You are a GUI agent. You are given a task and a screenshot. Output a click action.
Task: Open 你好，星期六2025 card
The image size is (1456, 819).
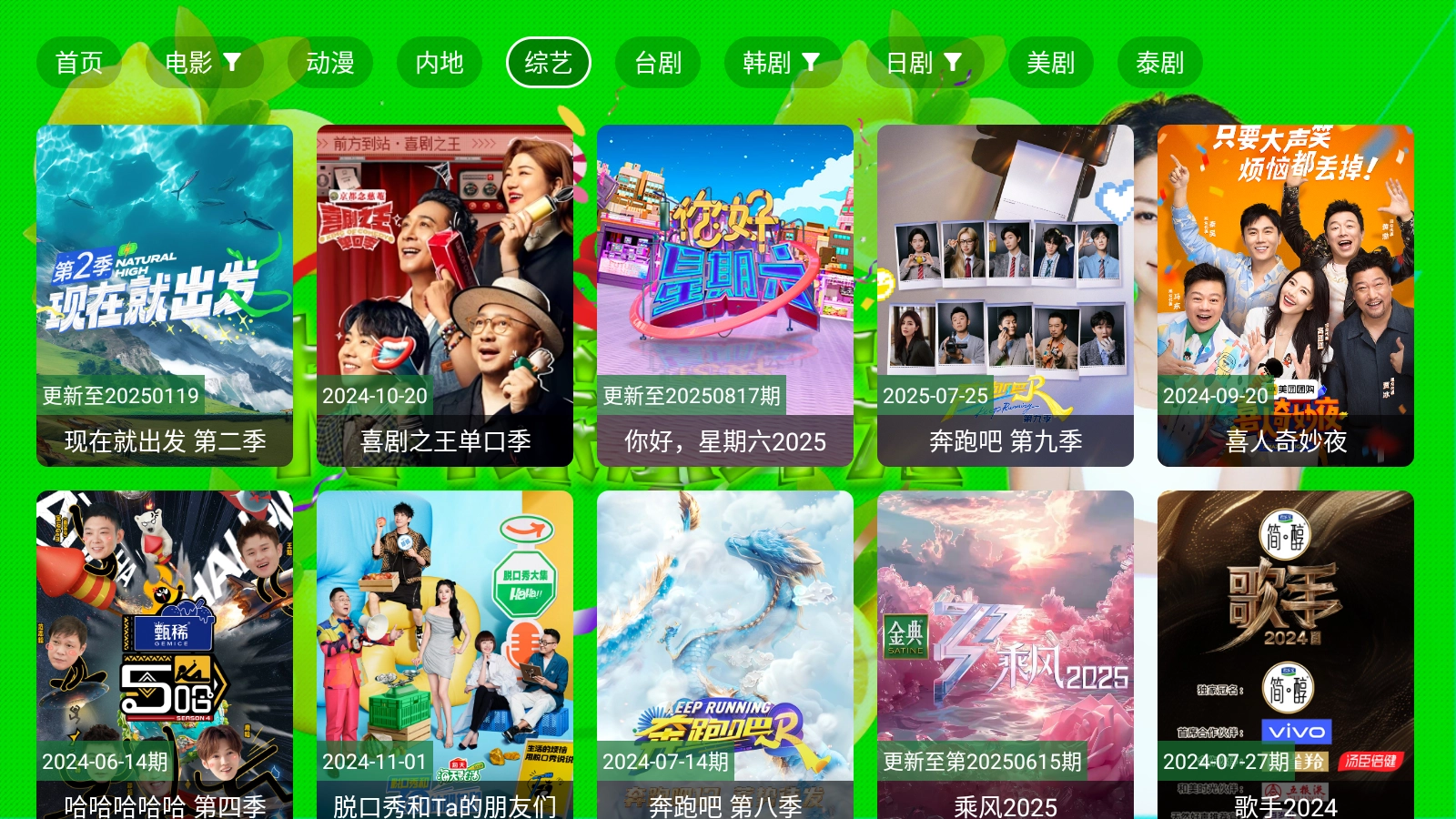pos(725,296)
